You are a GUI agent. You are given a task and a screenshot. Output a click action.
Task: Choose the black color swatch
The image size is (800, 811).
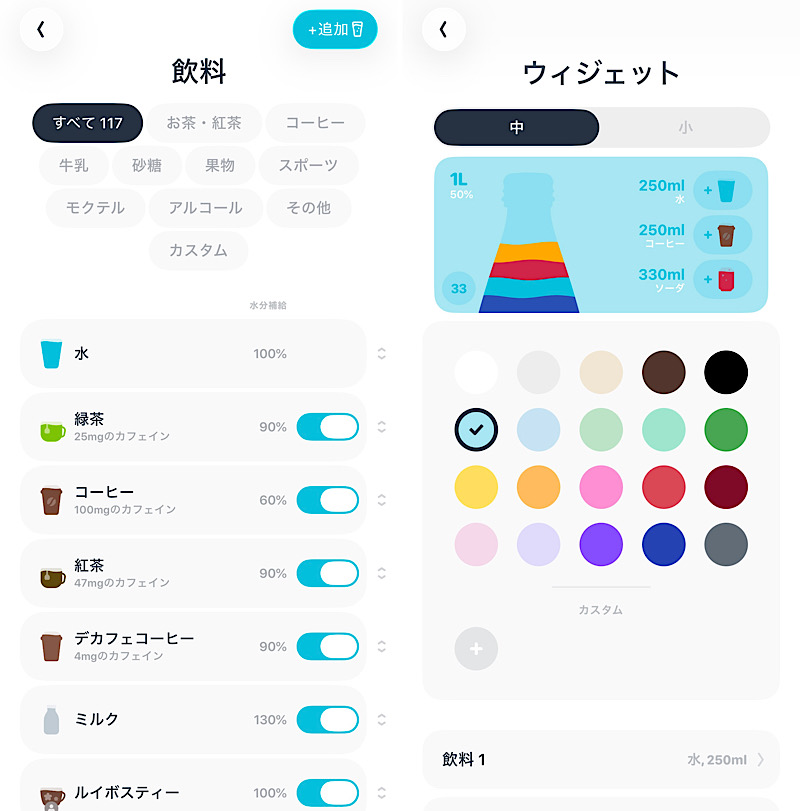(726, 372)
